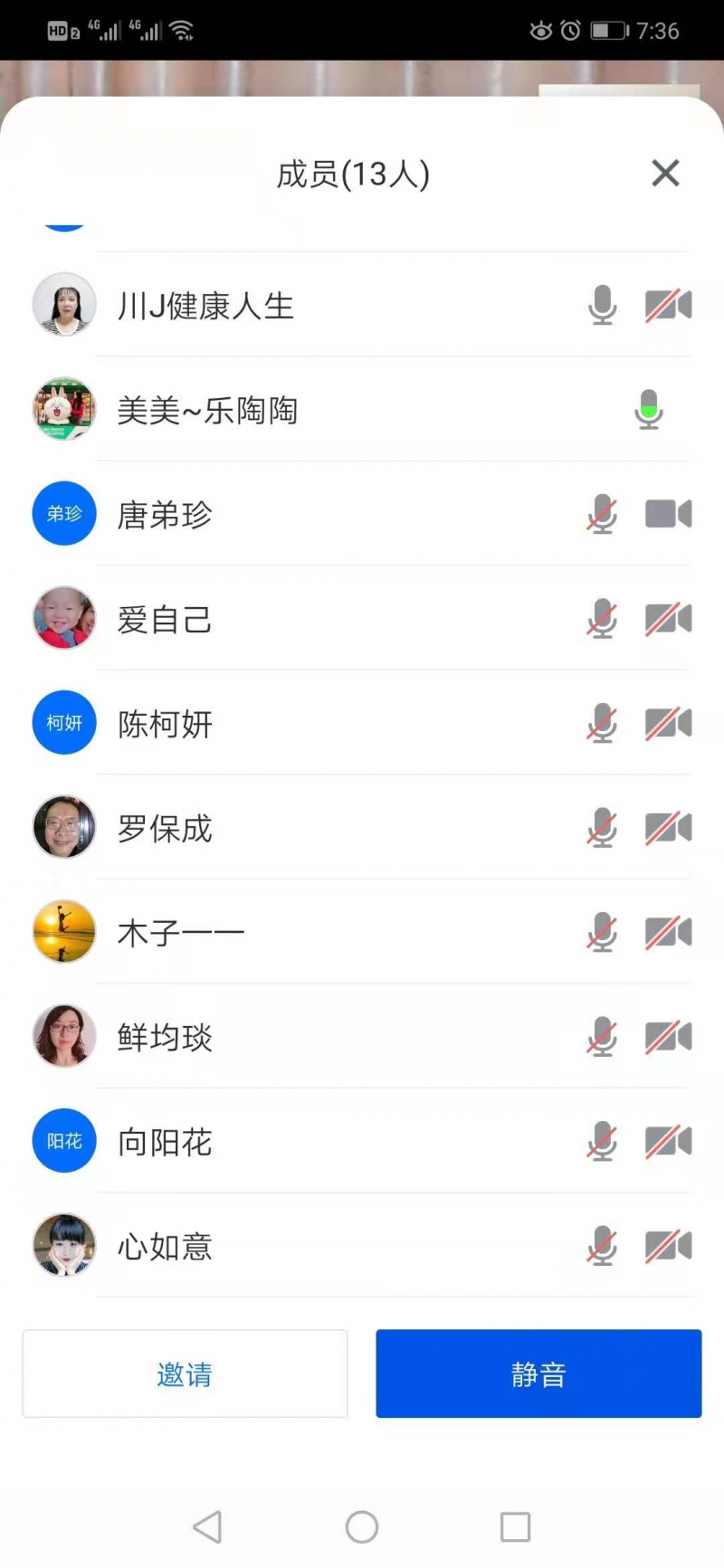This screenshot has width=724, height=1568.
Task: Go back using the system back button
Action: point(207,1526)
